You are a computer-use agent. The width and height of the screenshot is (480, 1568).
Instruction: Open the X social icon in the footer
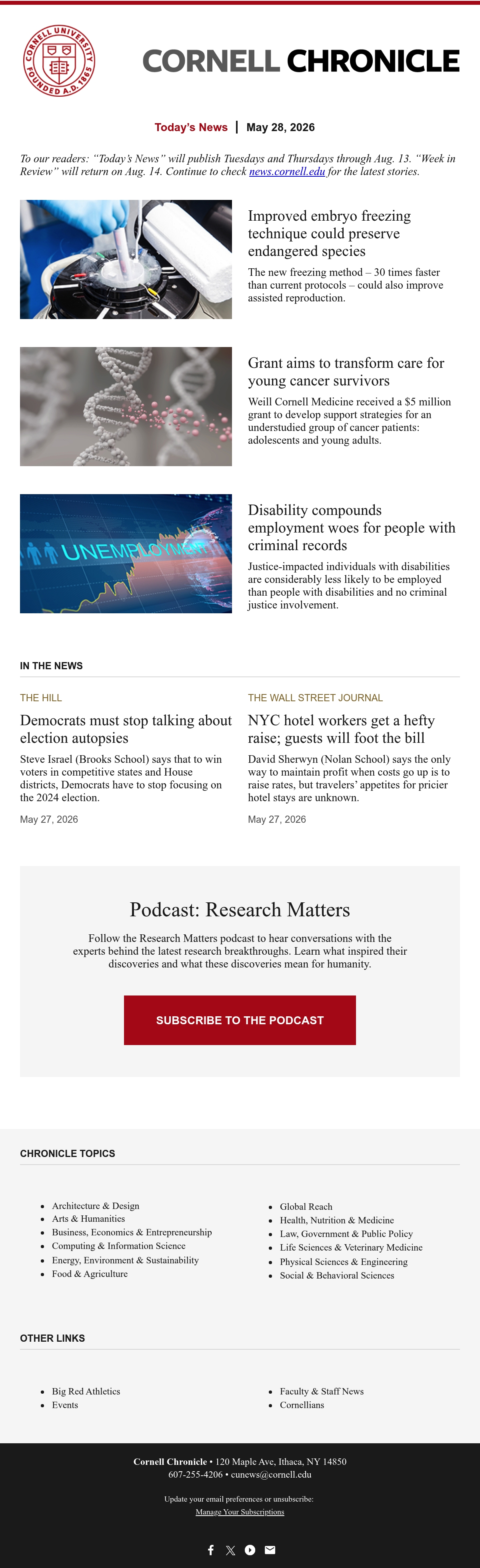(x=230, y=1550)
